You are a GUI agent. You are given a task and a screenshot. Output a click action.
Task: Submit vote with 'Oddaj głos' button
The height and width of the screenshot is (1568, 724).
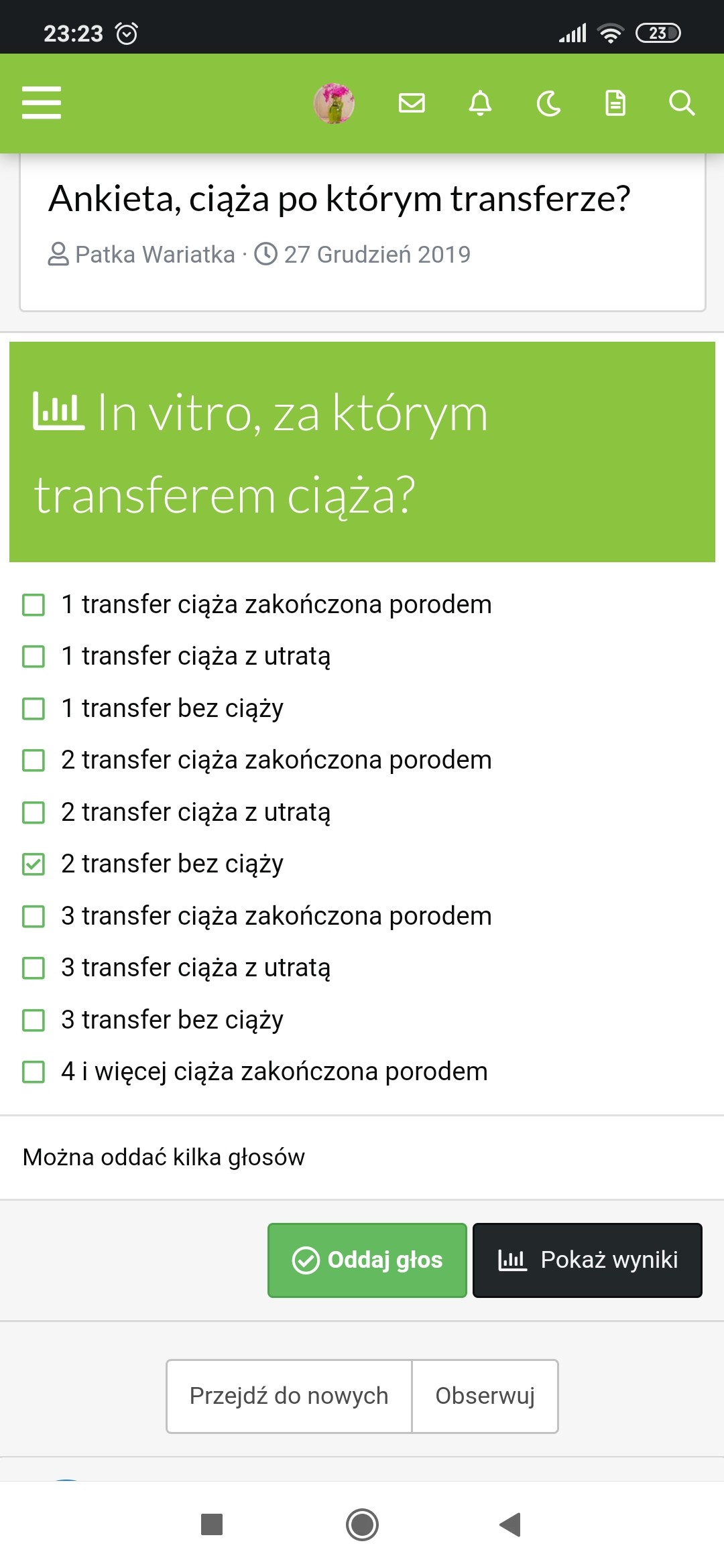367,1260
